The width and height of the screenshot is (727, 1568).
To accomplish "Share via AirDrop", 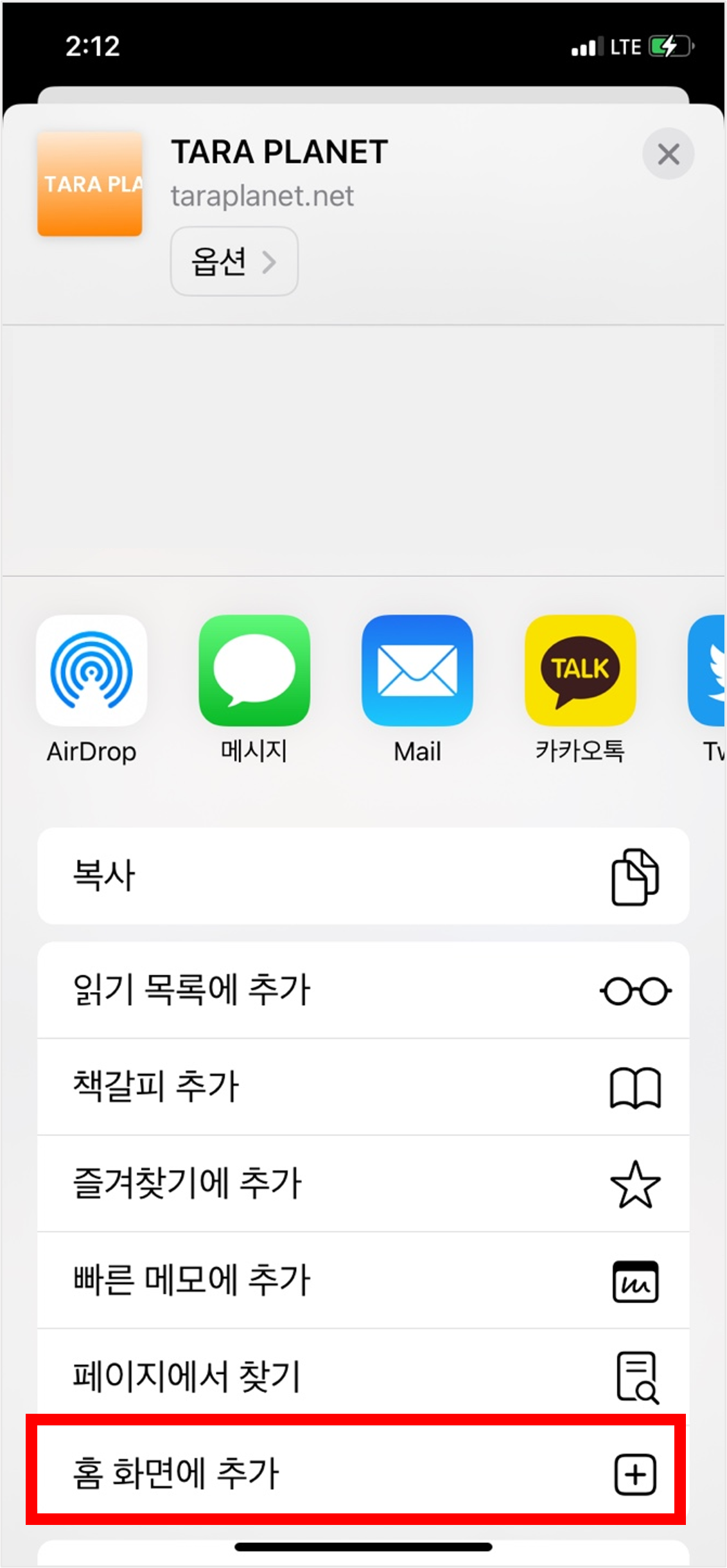I will (x=92, y=671).
